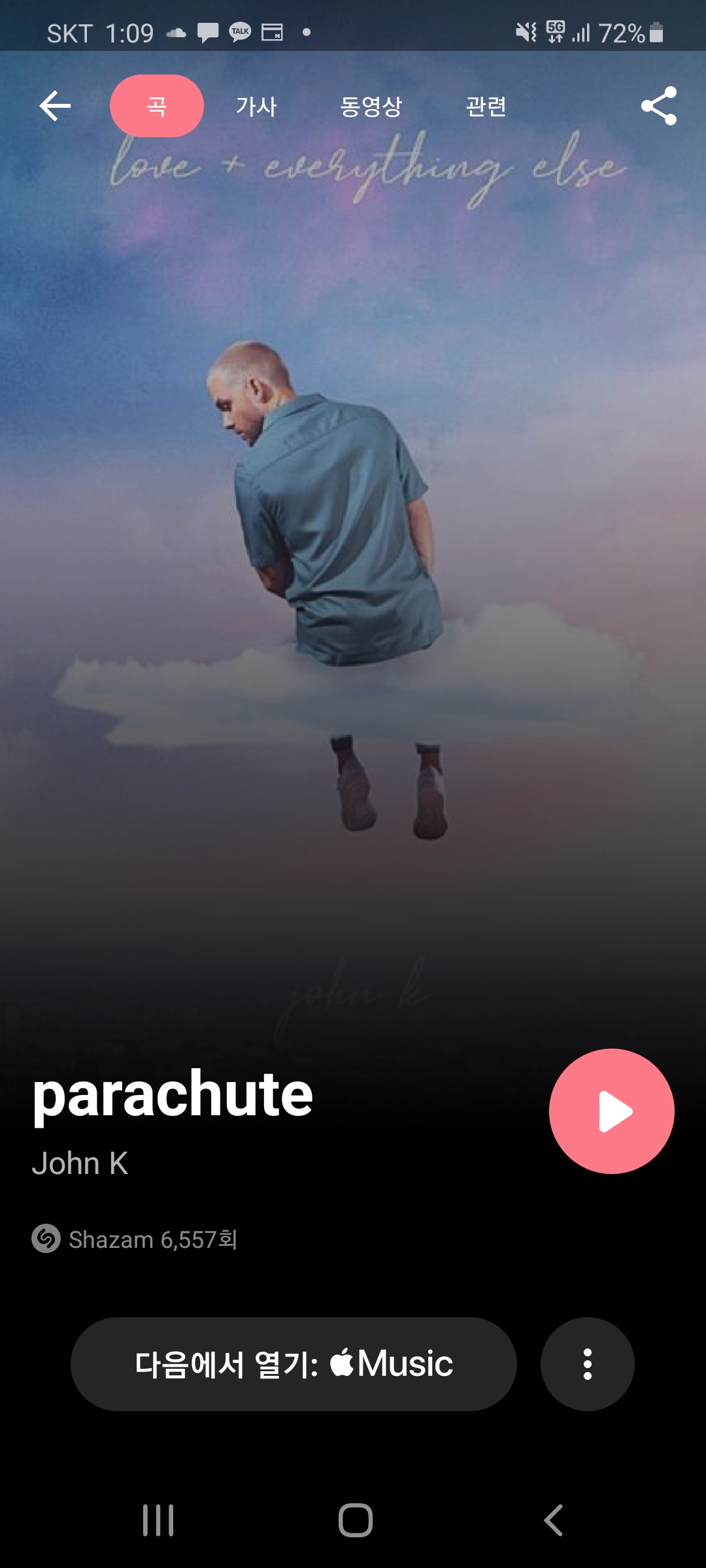The image size is (706, 1568).
Task: Select the 곡 tab
Action: (157, 106)
